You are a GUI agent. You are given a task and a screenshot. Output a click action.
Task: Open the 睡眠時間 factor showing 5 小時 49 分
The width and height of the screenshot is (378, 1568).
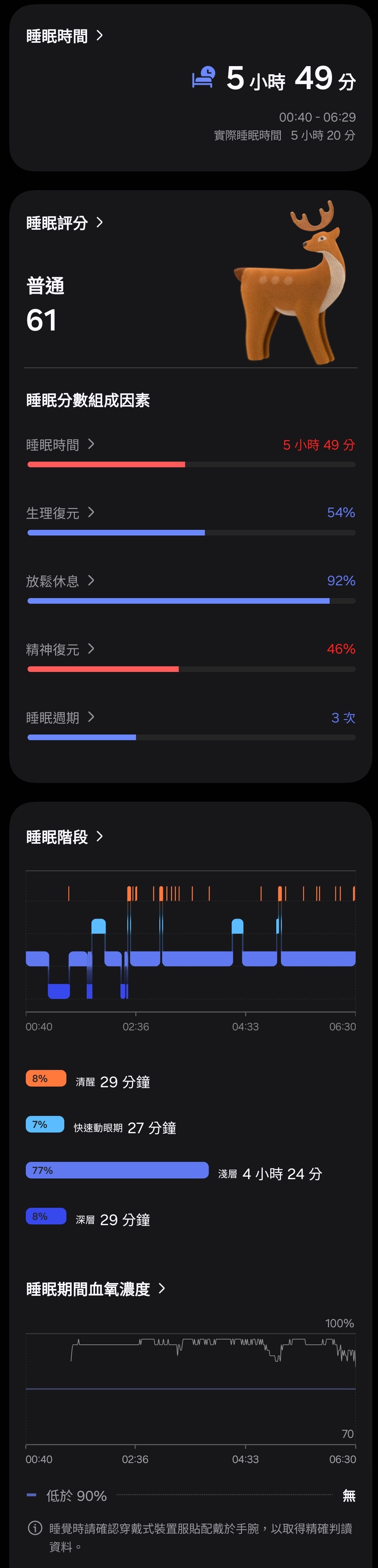click(x=60, y=445)
